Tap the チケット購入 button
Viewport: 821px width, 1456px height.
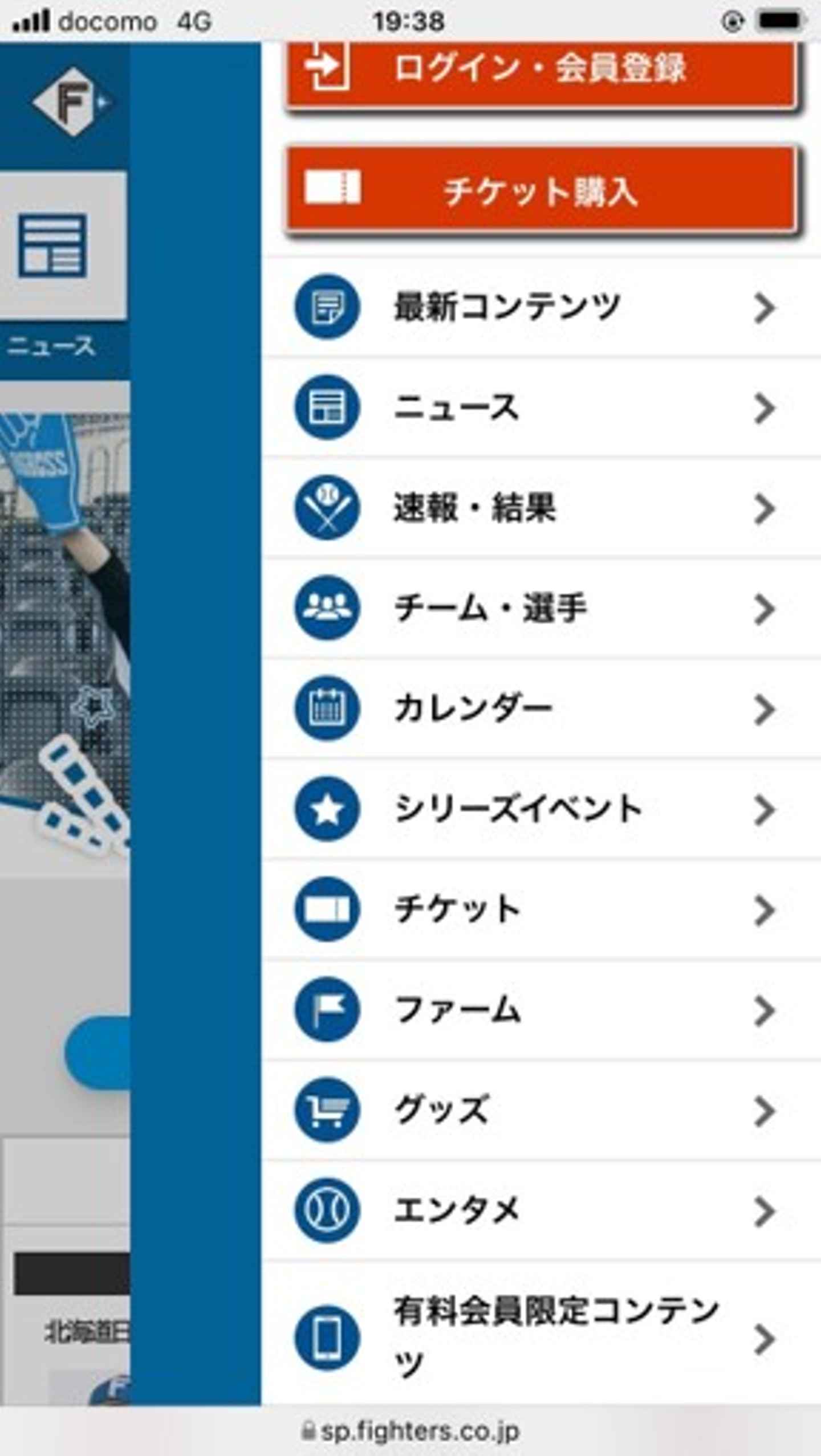pos(540,191)
